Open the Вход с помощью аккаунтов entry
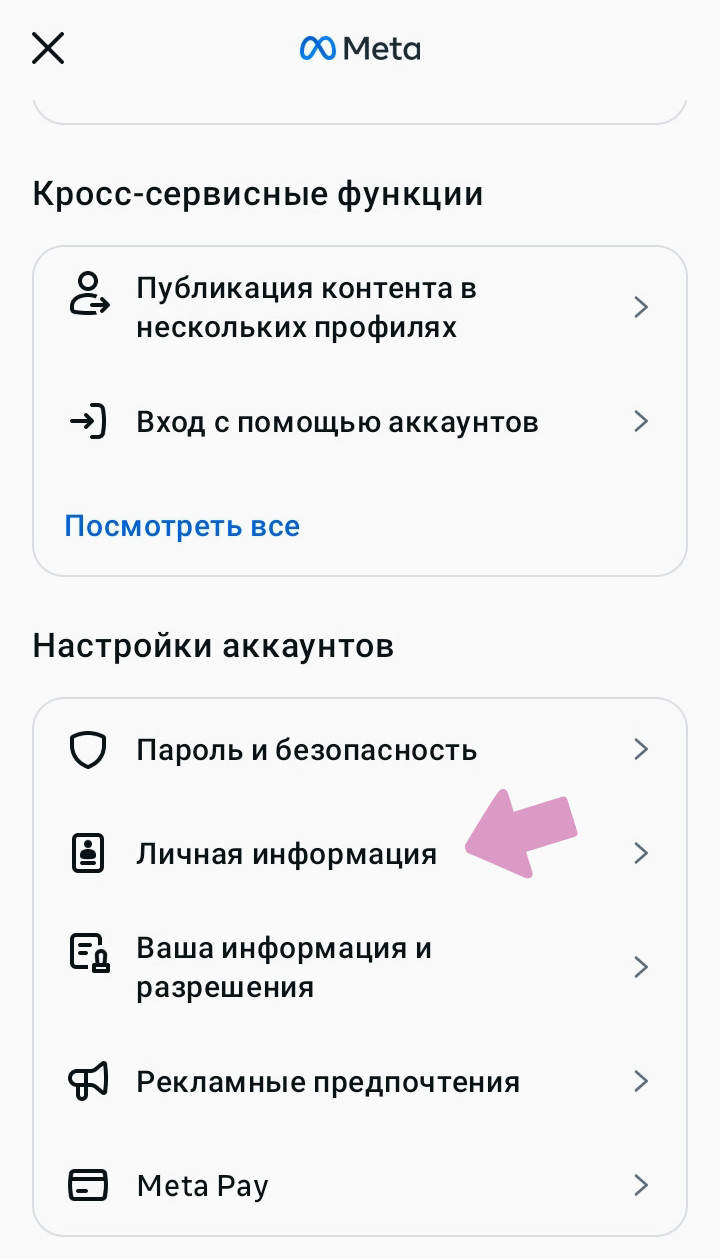The height and width of the screenshot is (1259, 720). [x=337, y=421]
